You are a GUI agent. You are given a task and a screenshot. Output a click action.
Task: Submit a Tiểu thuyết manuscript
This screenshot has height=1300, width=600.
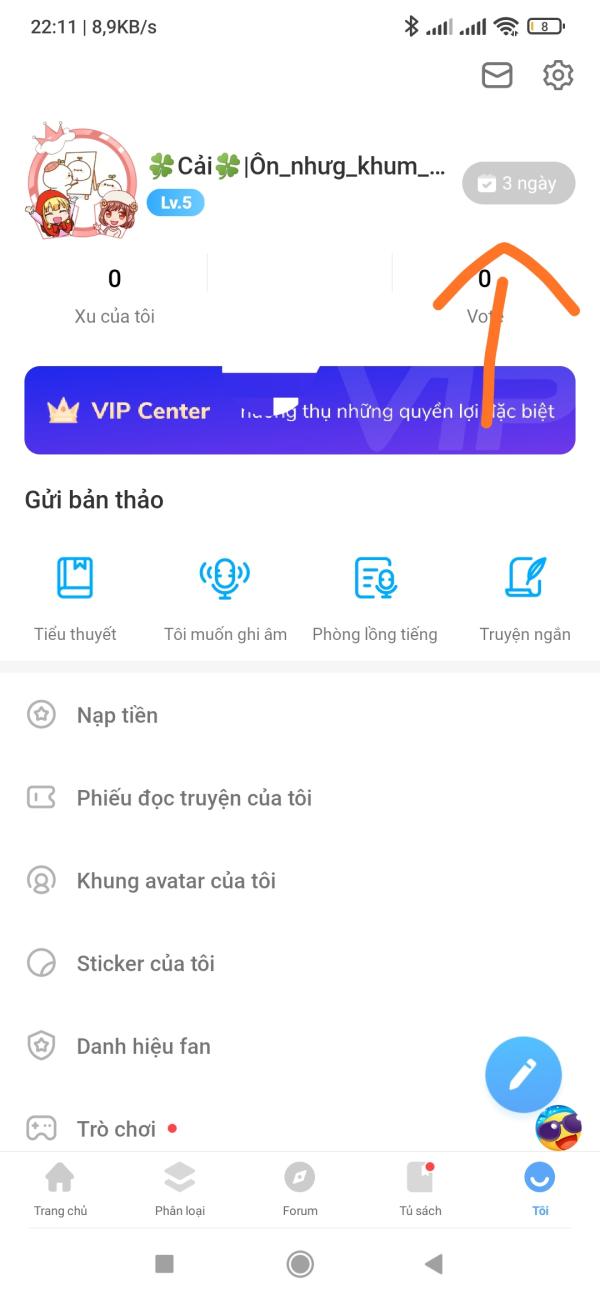pos(75,595)
